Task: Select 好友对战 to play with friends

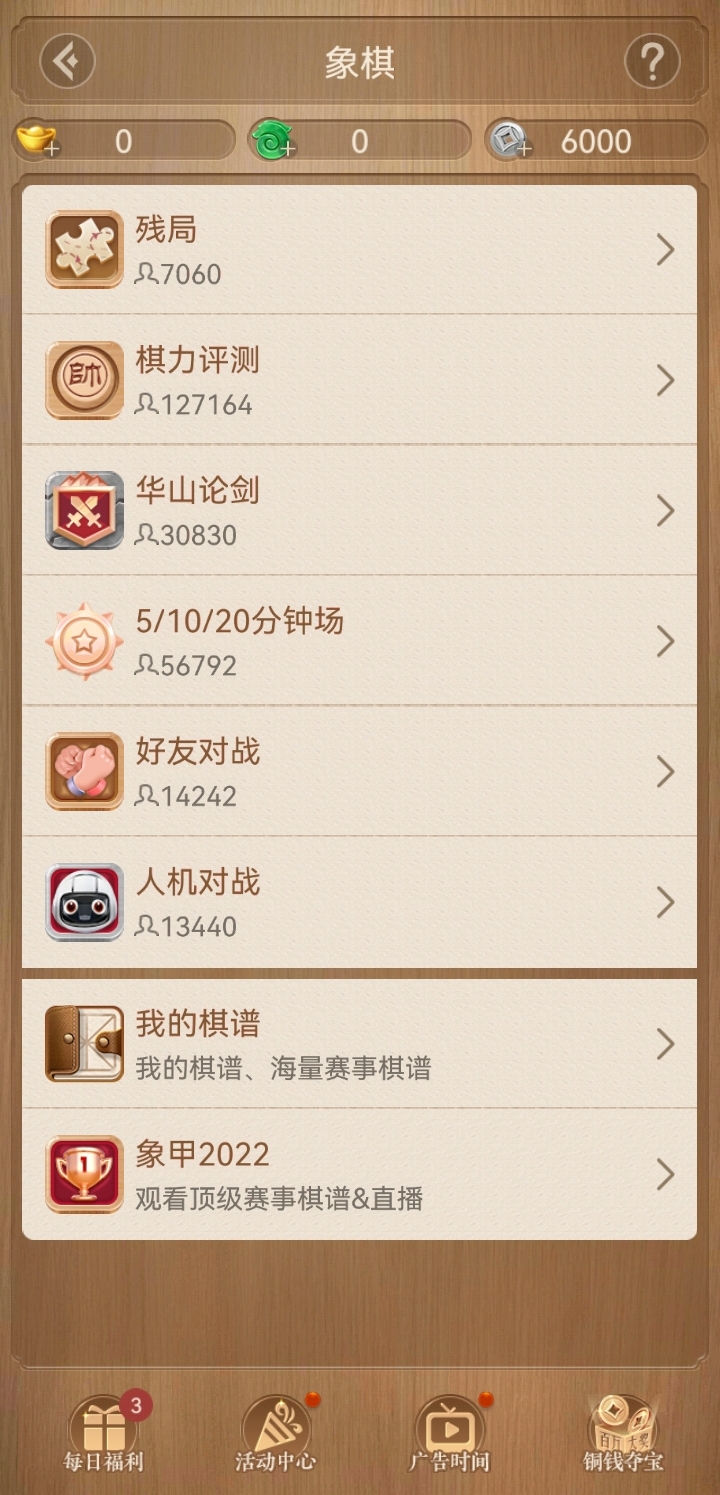Action: (359, 772)
